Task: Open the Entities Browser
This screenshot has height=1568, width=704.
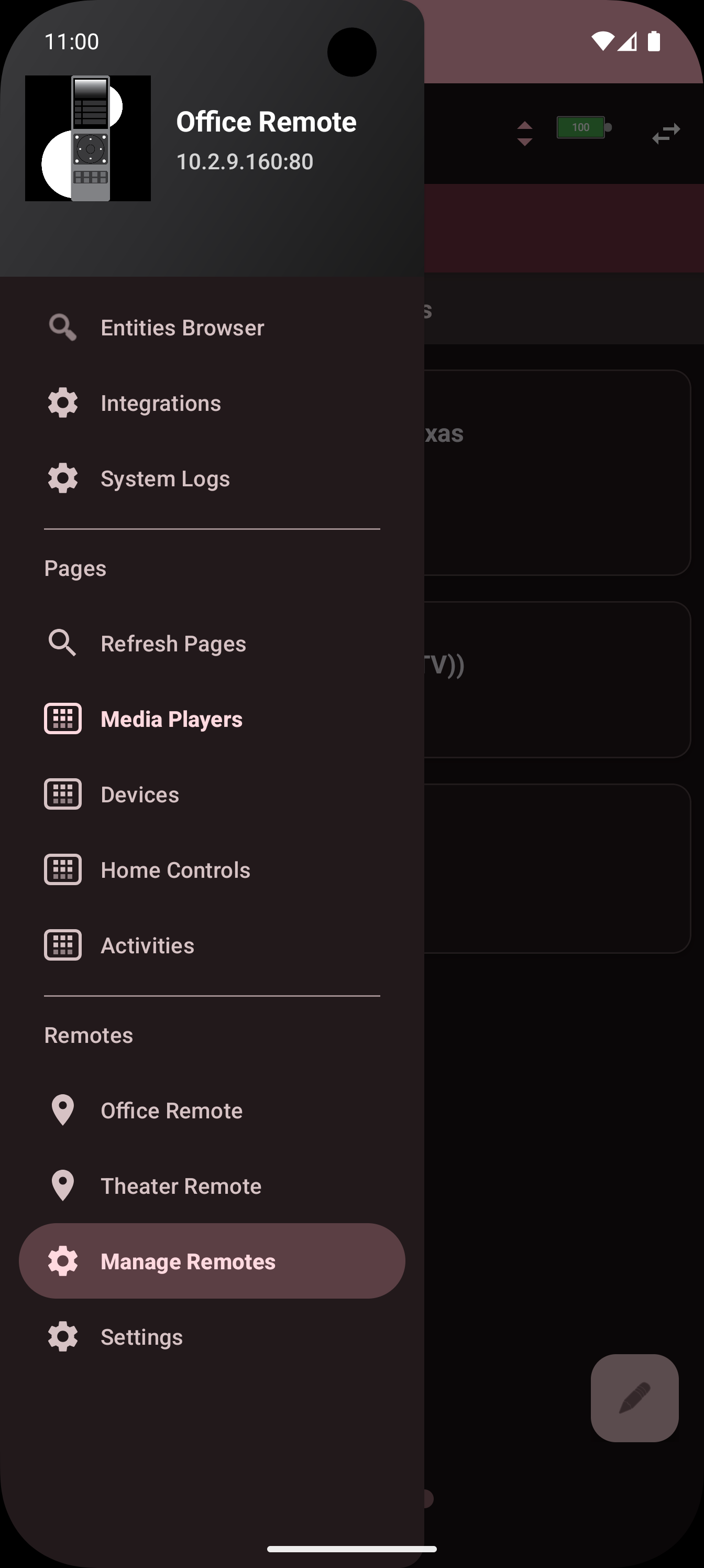Action: point(182,328)
